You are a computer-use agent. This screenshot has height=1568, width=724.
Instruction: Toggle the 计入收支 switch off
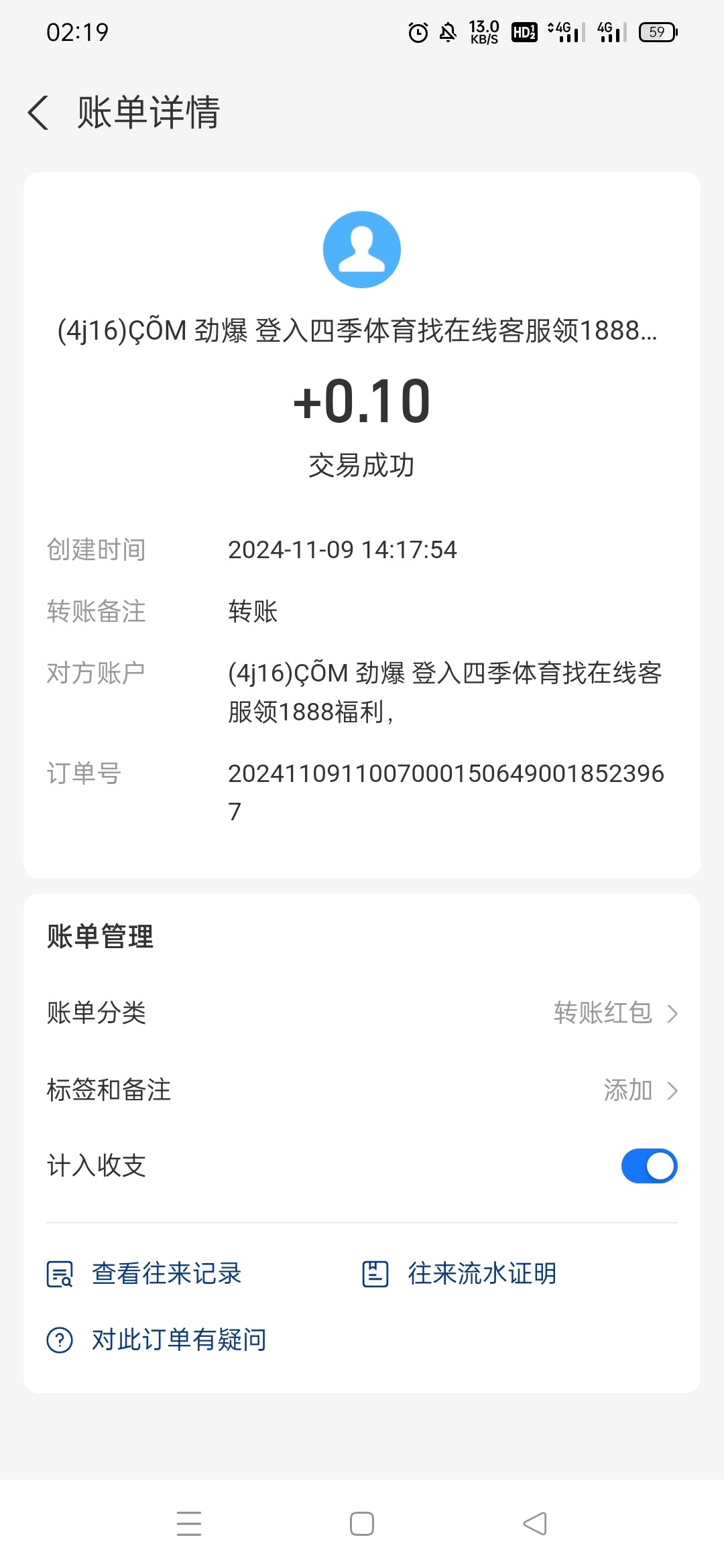point(649,1166)
